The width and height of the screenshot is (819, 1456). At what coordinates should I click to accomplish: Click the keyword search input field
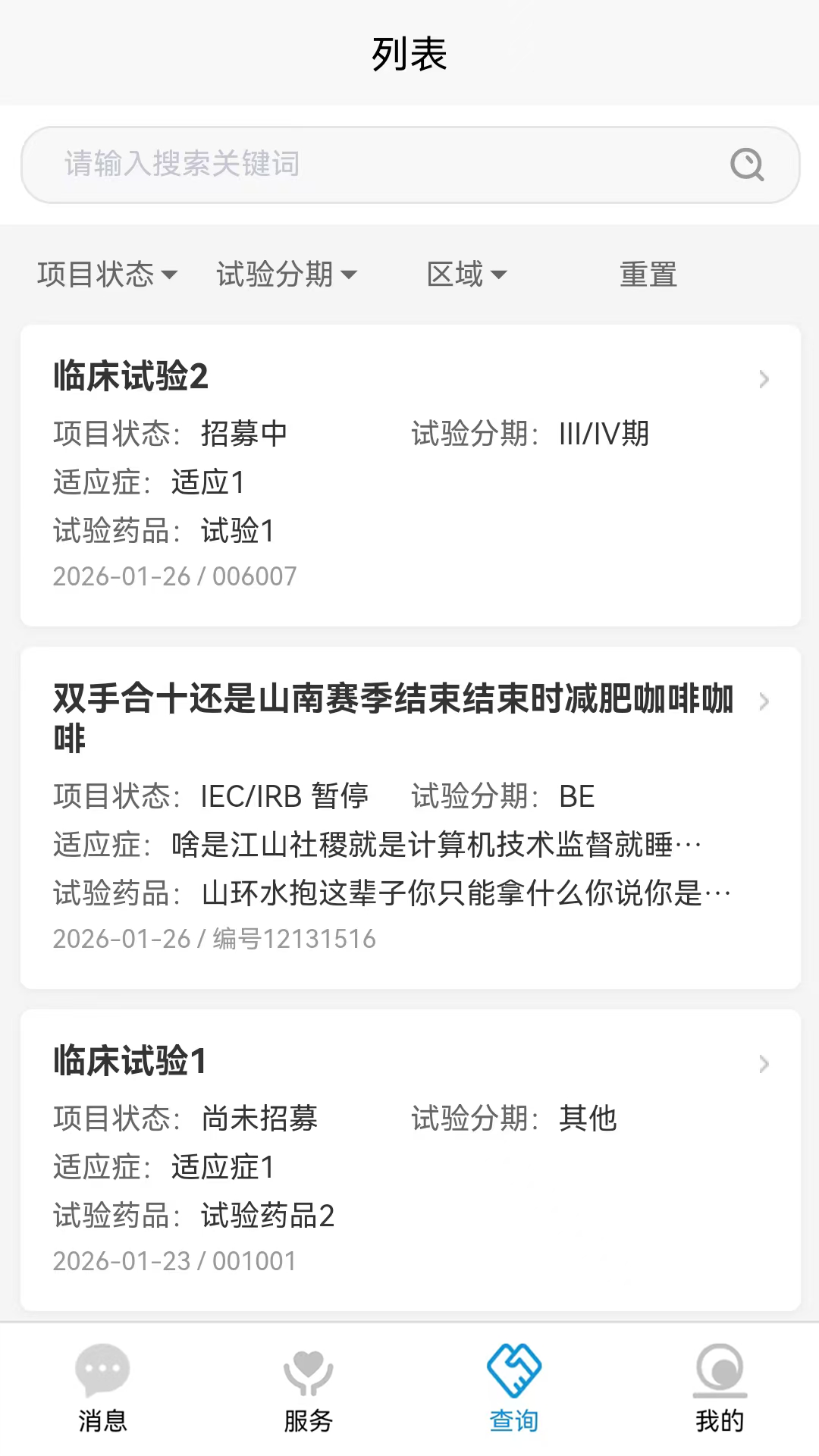[341, 165]
